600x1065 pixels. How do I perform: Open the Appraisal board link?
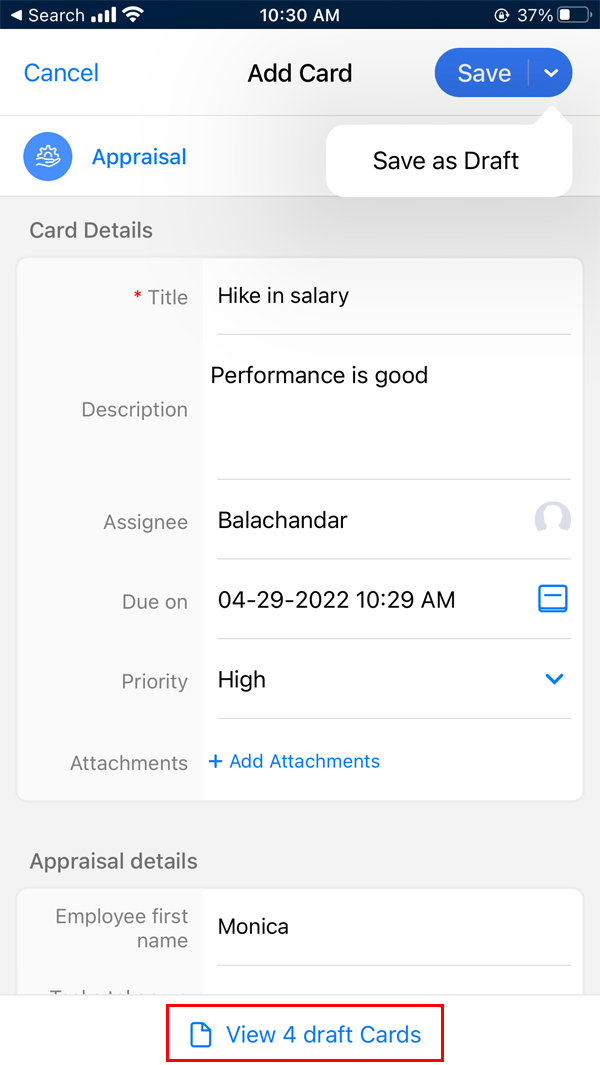pyautogui.click(x=139, y=157)
